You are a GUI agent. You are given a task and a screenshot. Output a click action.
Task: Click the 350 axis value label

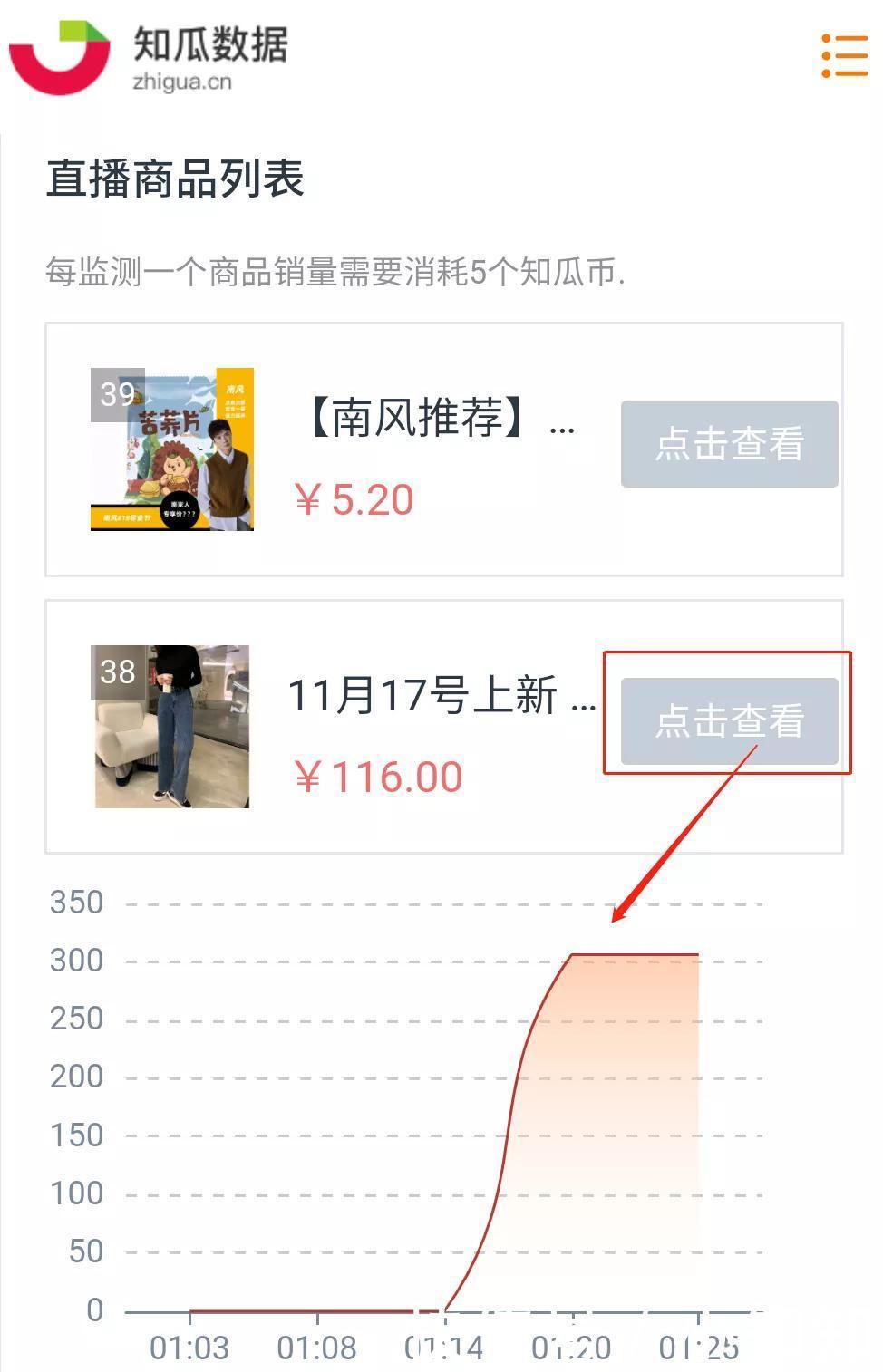78,903
